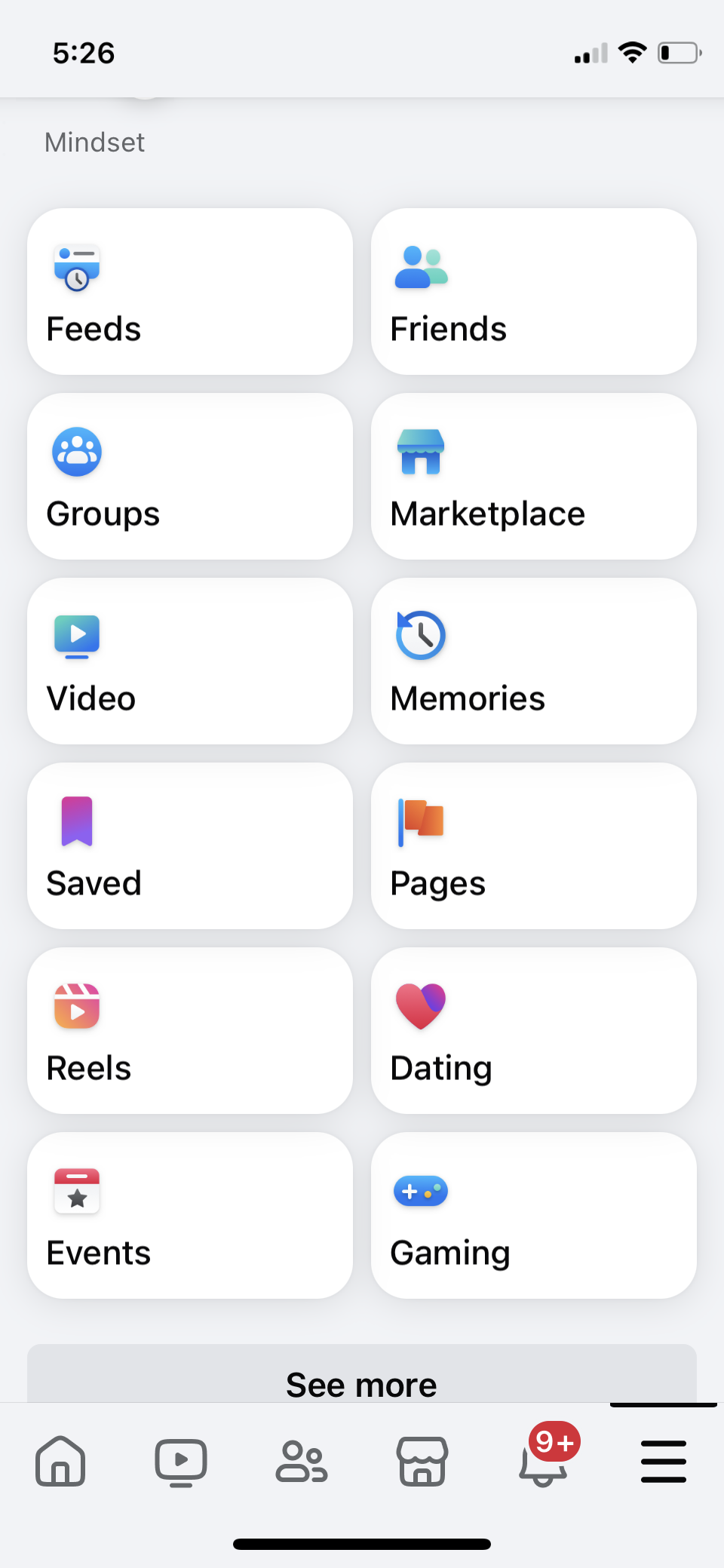Open Marketplace card
This screenshot has height=1568, width=724.
tap(534, 477)
